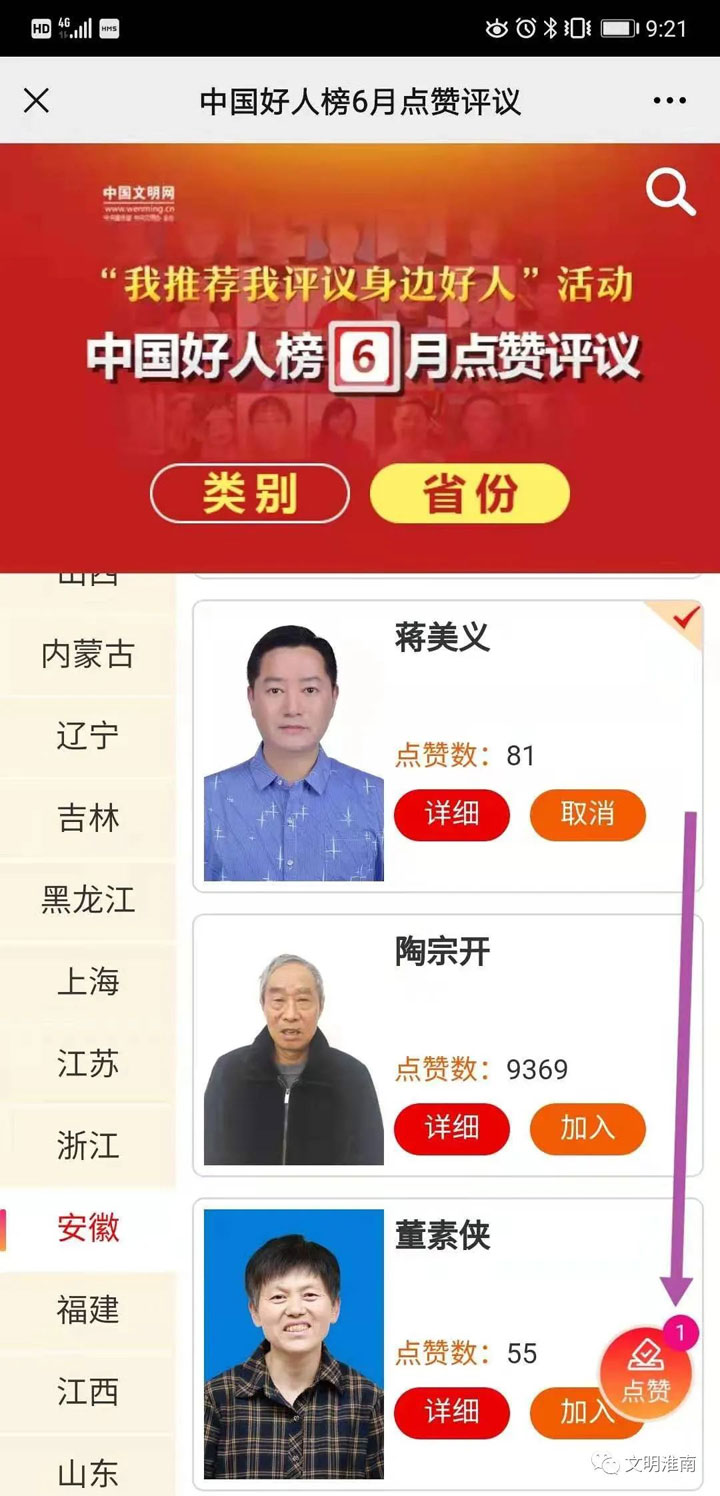Image resolution: width=720 pixels, height=1496 pixels.
Task: Select 内蒙古 in the province list
Action: point(88,655)
